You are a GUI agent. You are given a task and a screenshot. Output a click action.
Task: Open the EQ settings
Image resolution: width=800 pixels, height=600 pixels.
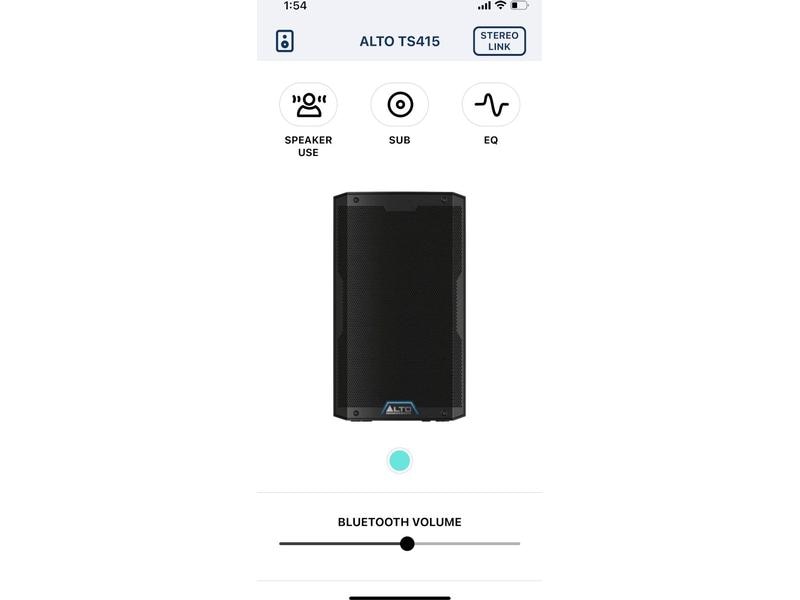(491, 104)
